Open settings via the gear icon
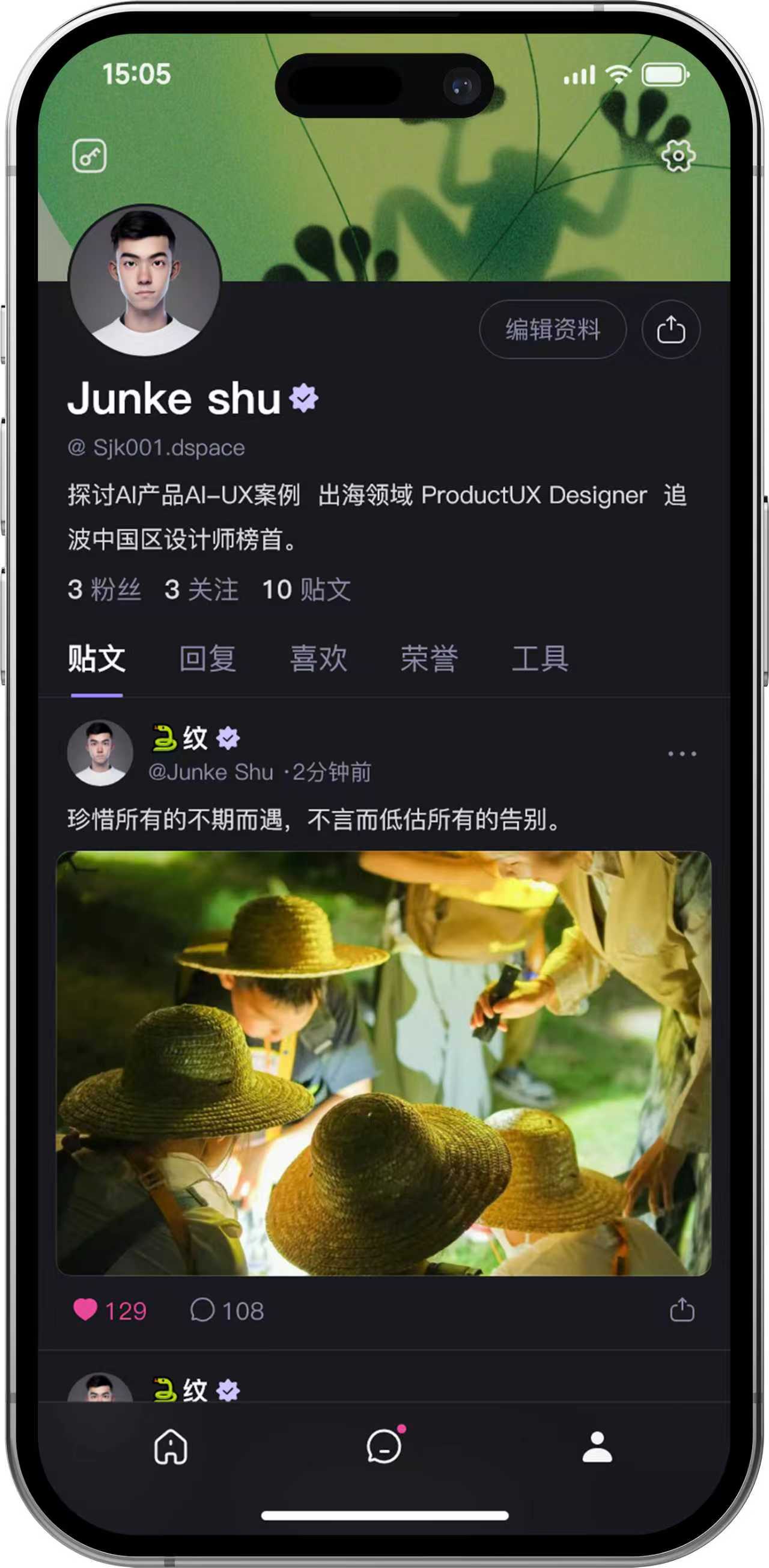 click(x=678, y=156)
